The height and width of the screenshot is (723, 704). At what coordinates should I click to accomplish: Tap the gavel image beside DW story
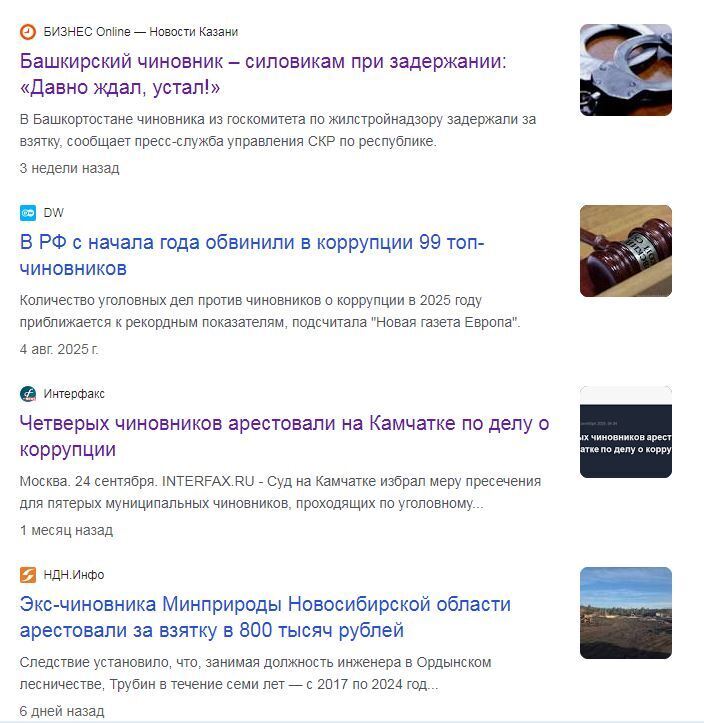click(625, 251)
